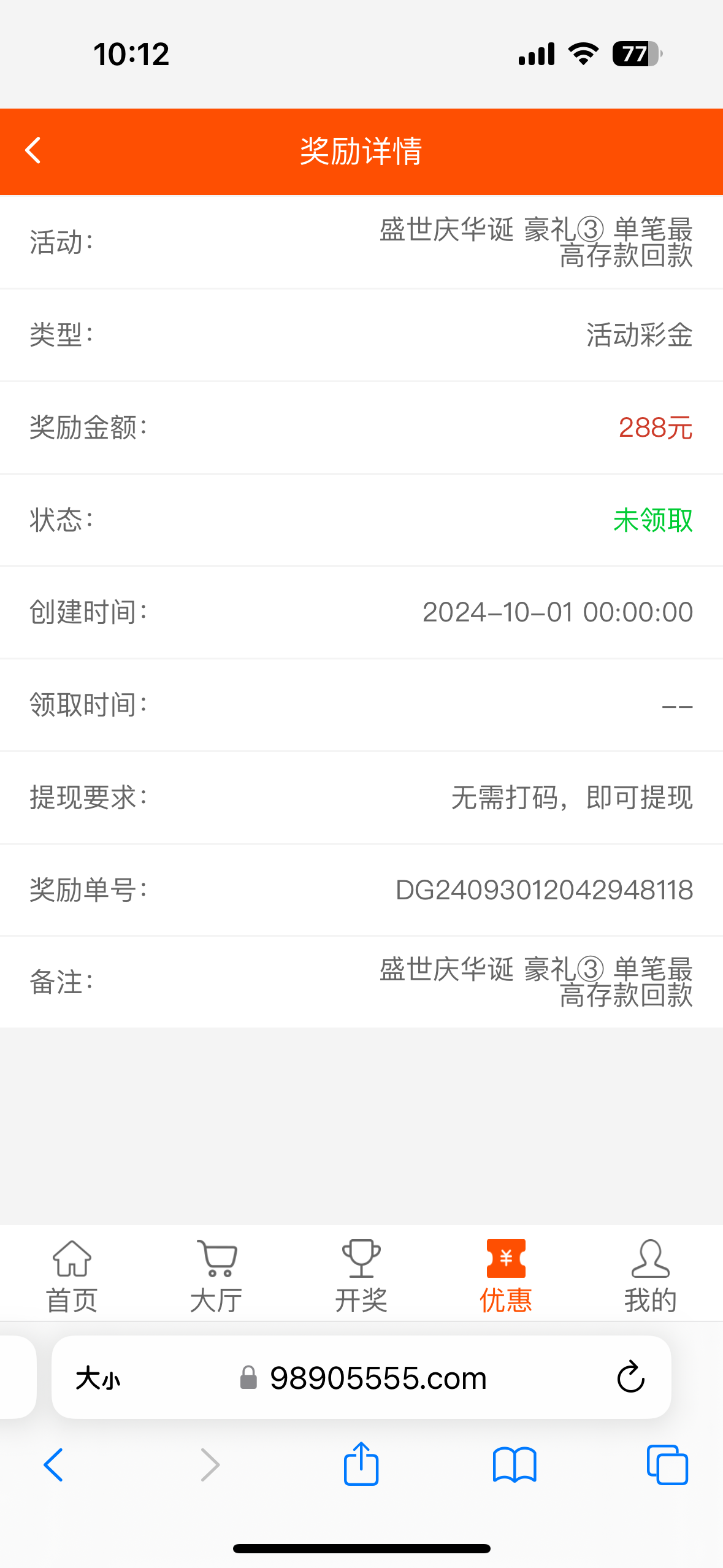Navigate back in Safari browser history
Image resolution: width=723 pixels, height=1568 pixels.
click(x=53, y=1464)
